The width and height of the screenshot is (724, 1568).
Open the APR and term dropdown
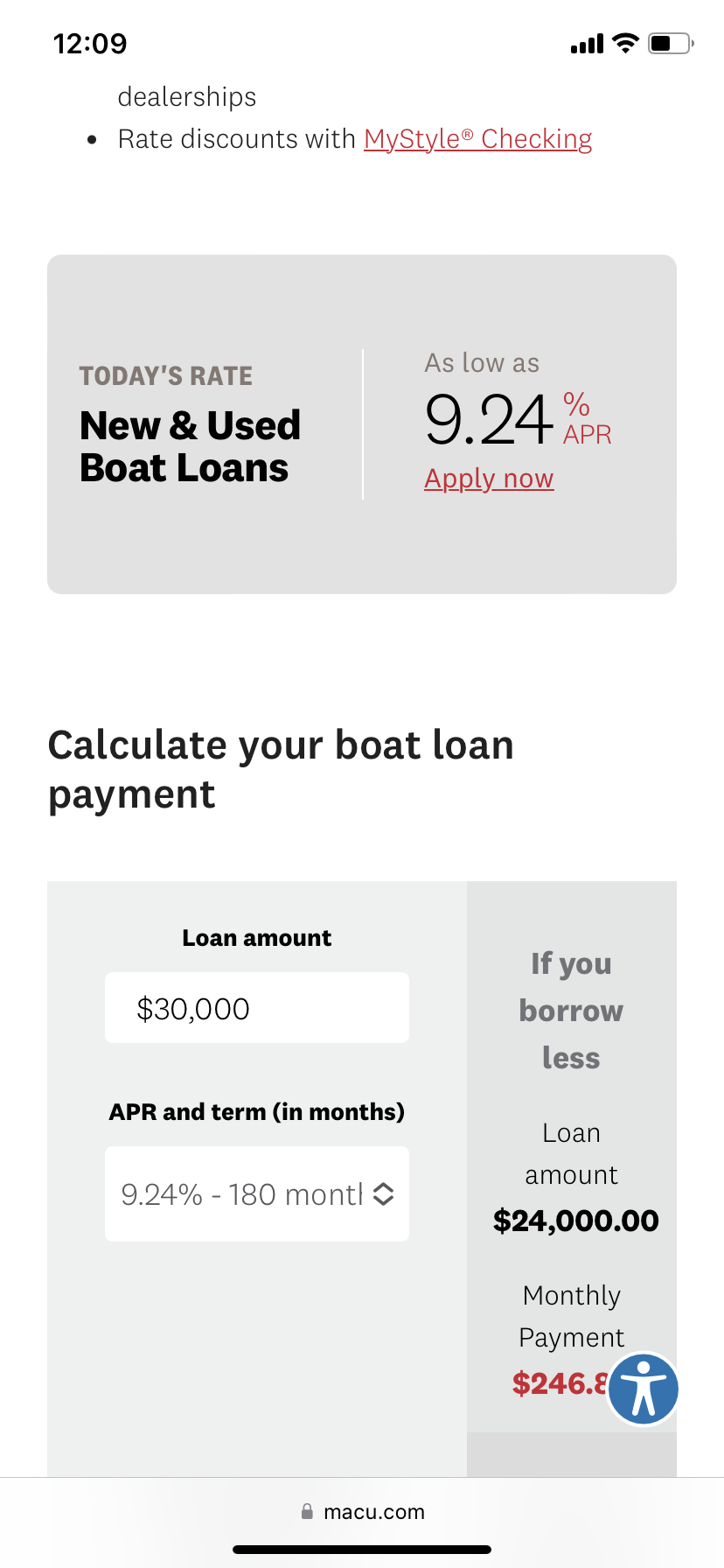(x=257, y=1193)
